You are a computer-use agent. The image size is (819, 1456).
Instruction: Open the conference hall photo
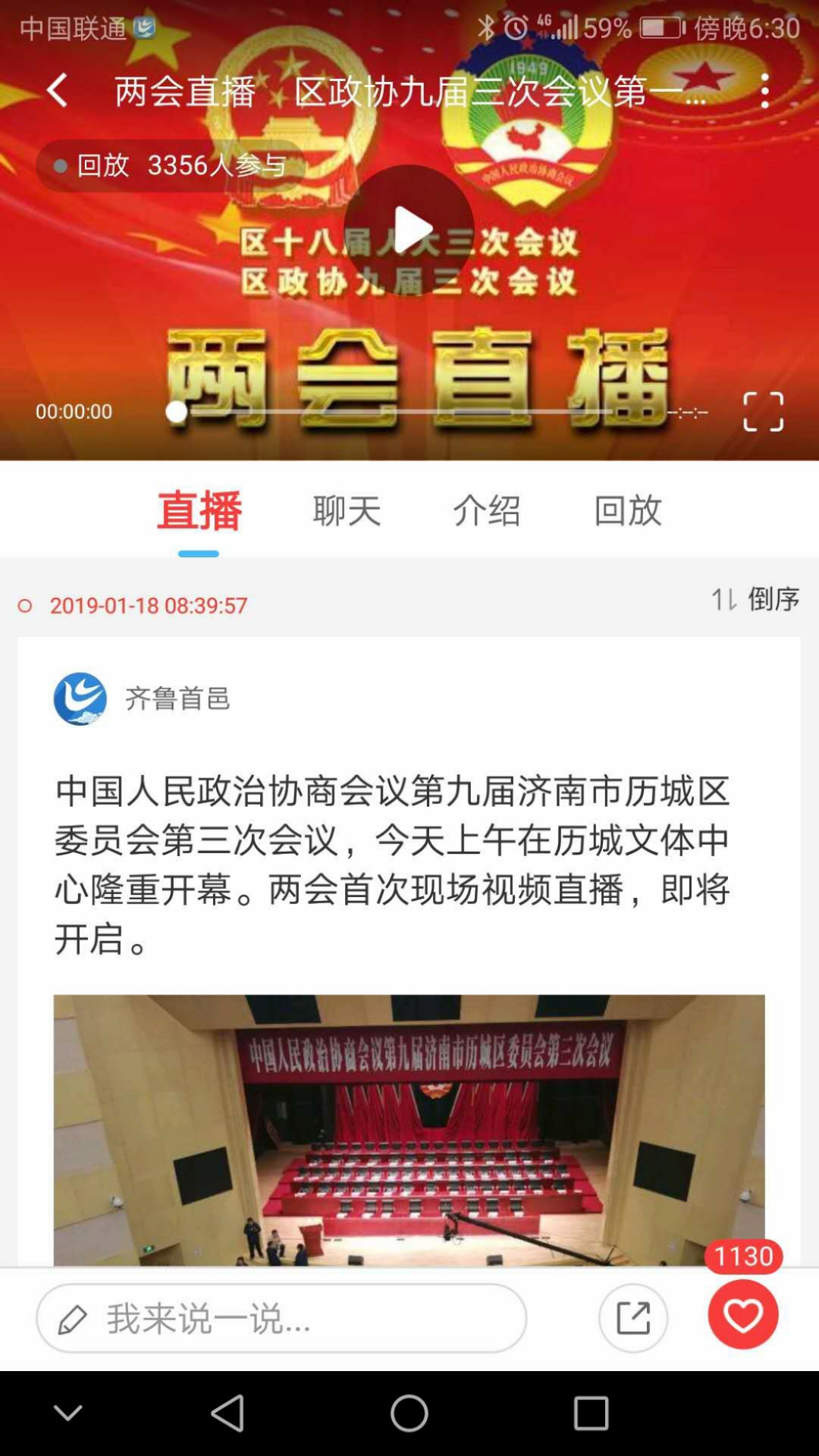point(409,1130)
